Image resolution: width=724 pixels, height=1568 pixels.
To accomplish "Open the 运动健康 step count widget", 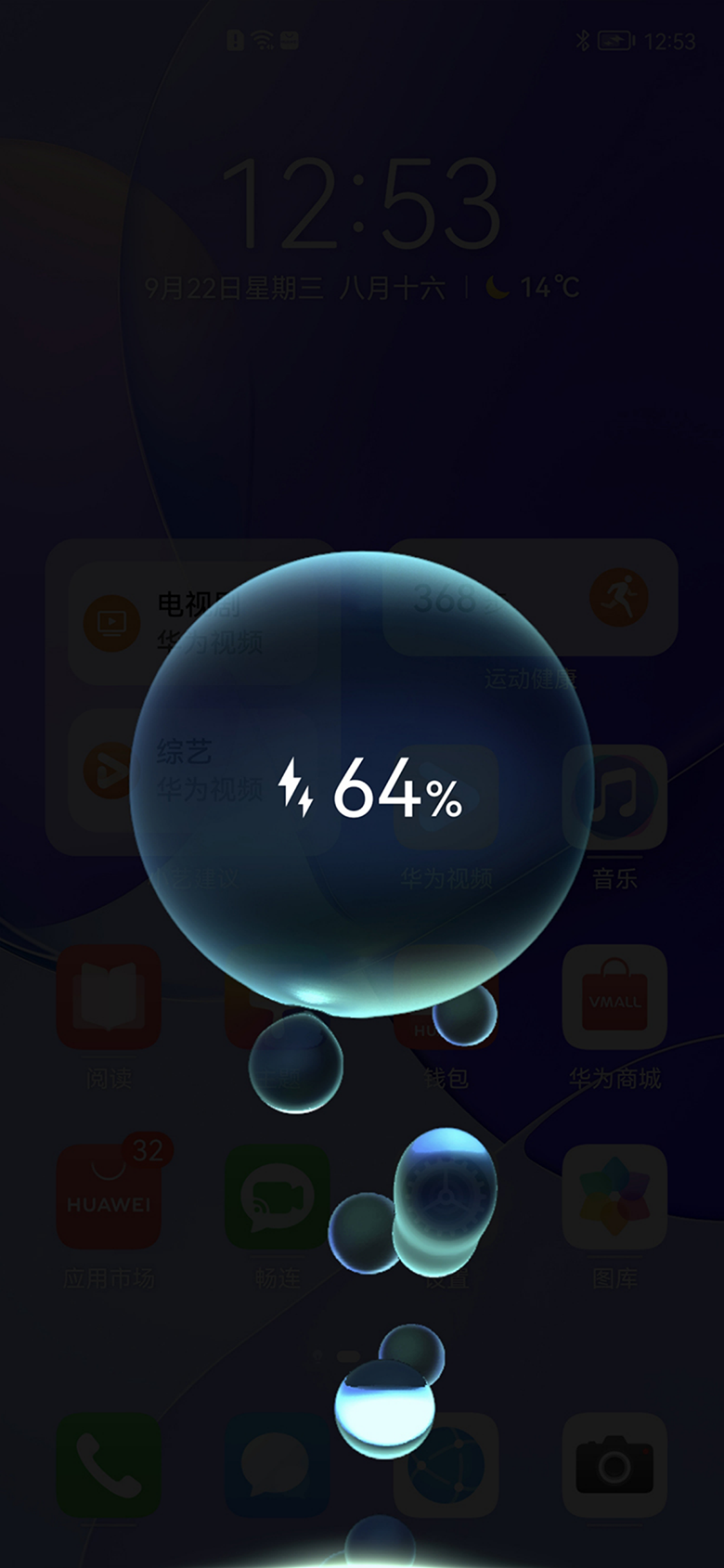I will (530, 600).
